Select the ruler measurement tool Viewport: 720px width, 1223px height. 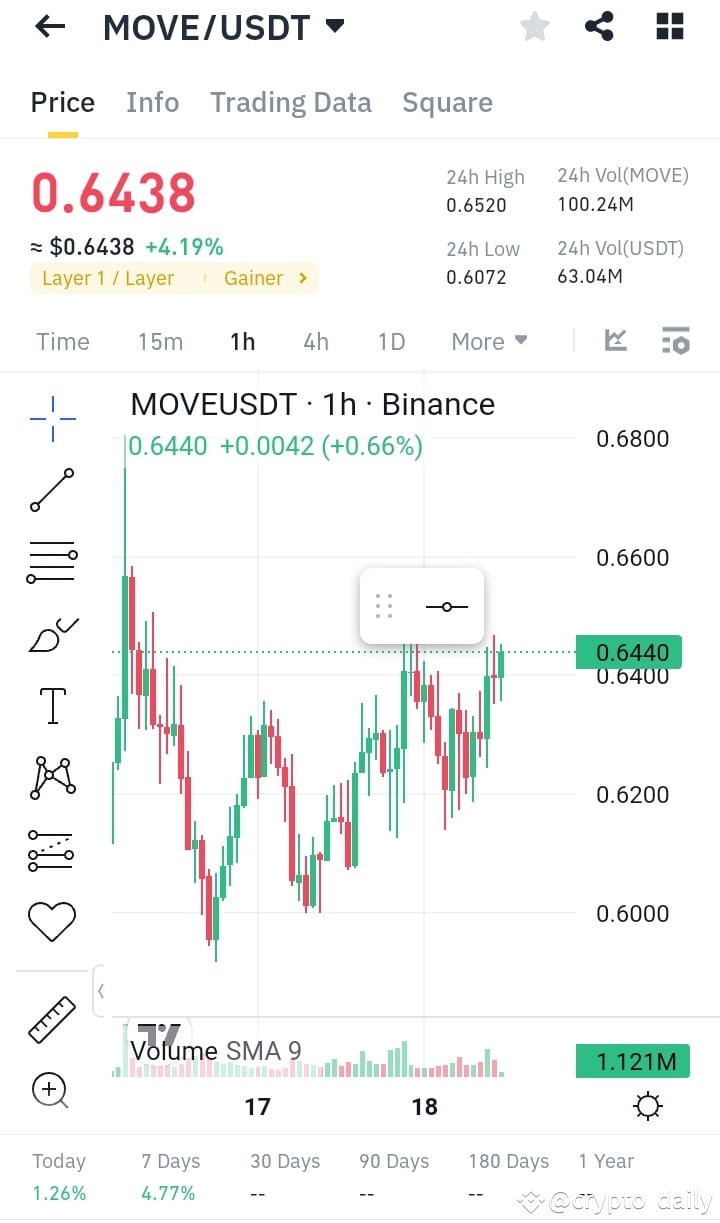(51, 1020)
